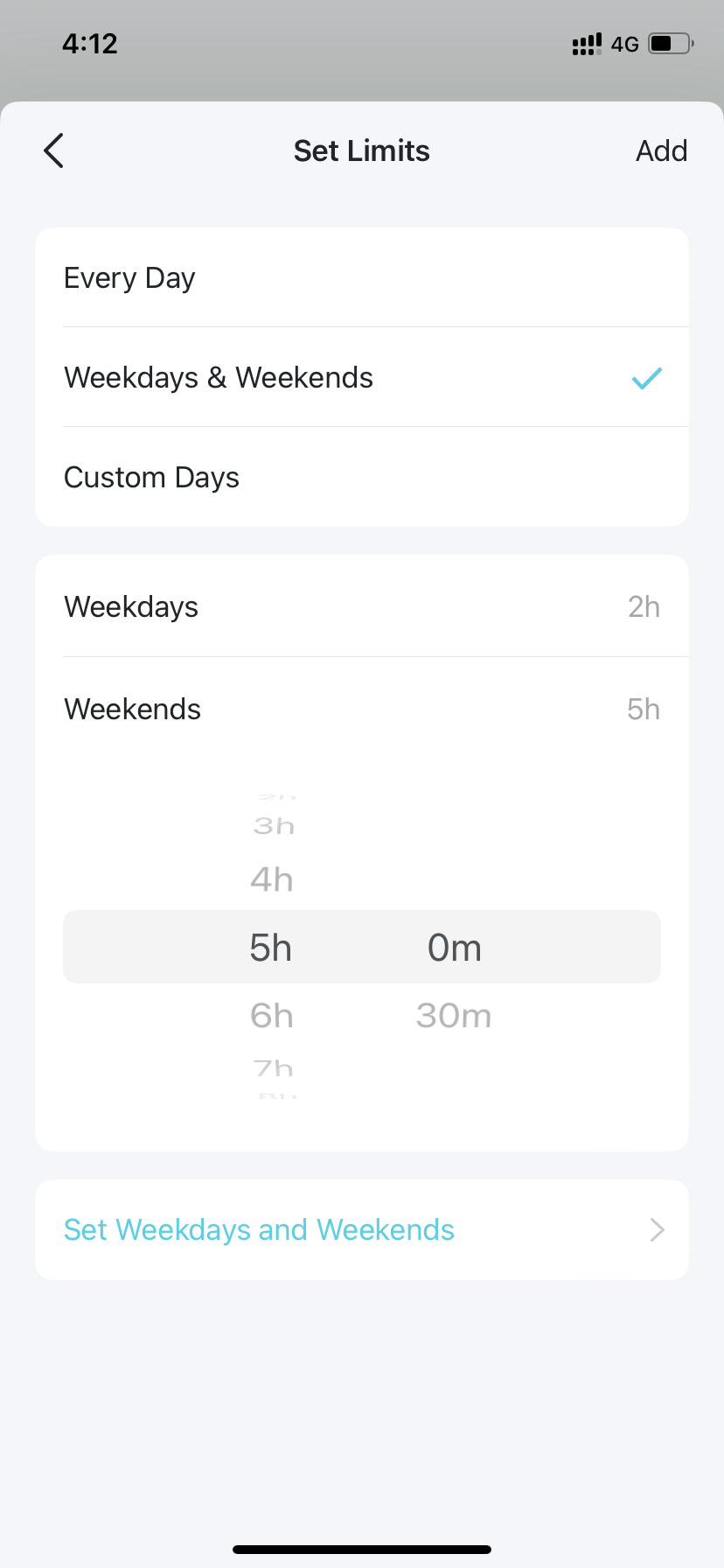Collapse the Weekends limit row
The image size is (724, 1568).
pos(362,709)
